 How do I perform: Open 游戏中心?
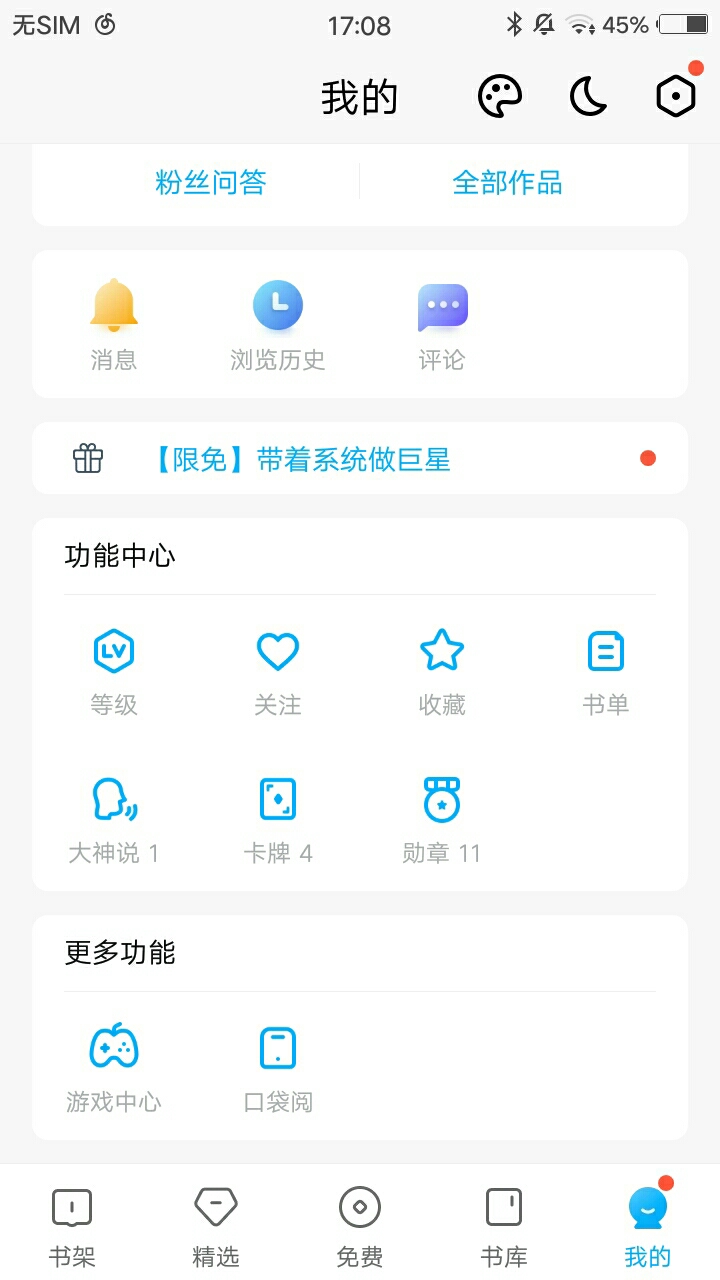coord(114,1068)
